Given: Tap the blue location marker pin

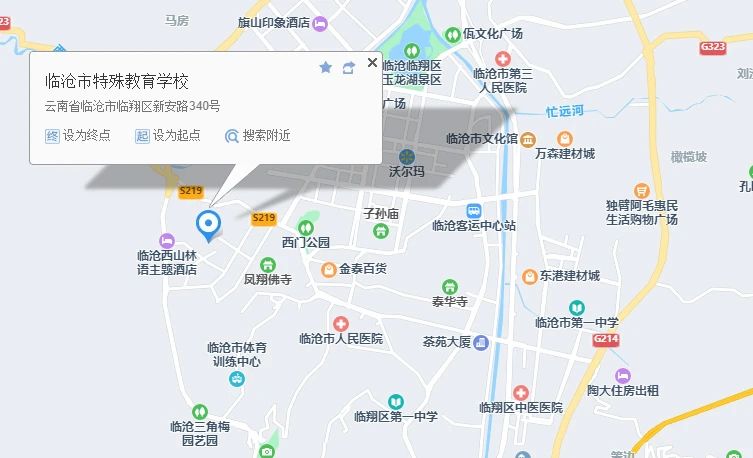Looking at the screenshot, I should point(208,225).
